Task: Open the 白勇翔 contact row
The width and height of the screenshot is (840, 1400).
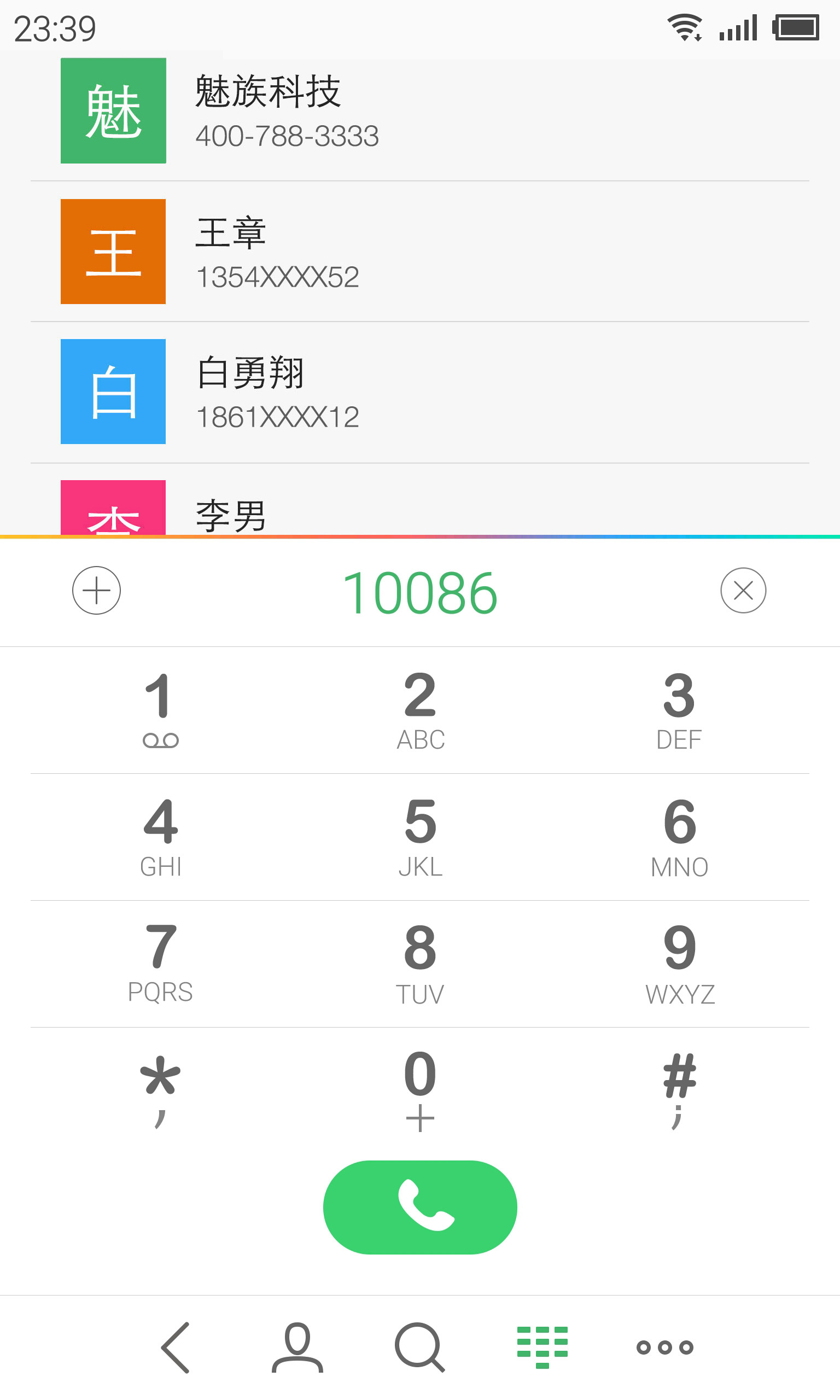Action: 420,392
